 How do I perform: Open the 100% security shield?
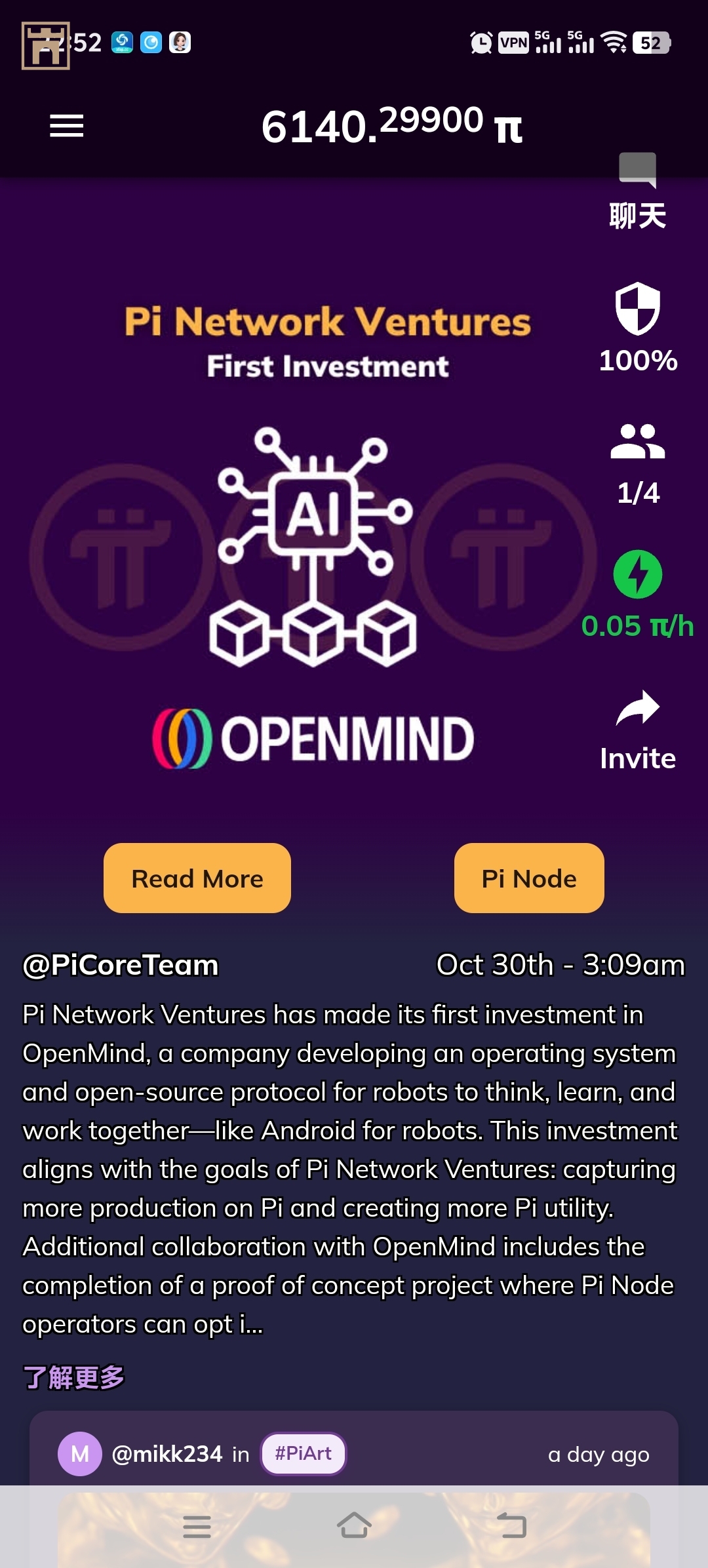pos(637,328)
